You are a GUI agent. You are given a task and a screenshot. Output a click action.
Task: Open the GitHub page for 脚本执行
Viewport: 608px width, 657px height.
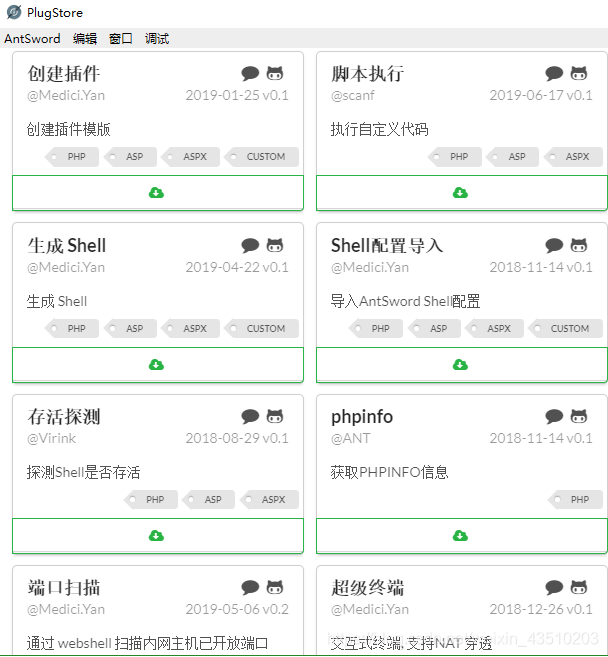pos(579,74)
